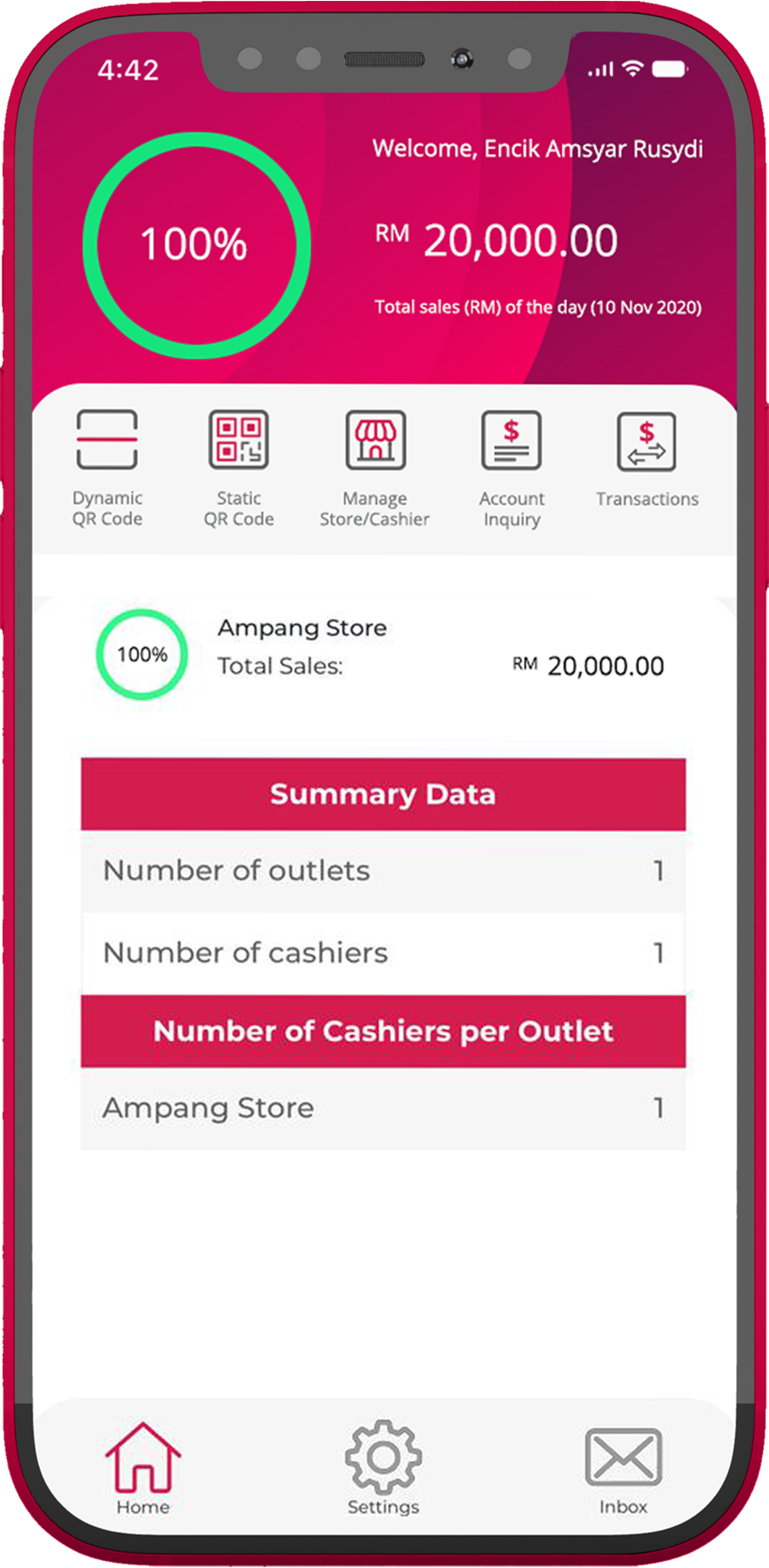Open Static QR Code
This screenshot has height=1568, width=769.
click(x=239, y=466)
